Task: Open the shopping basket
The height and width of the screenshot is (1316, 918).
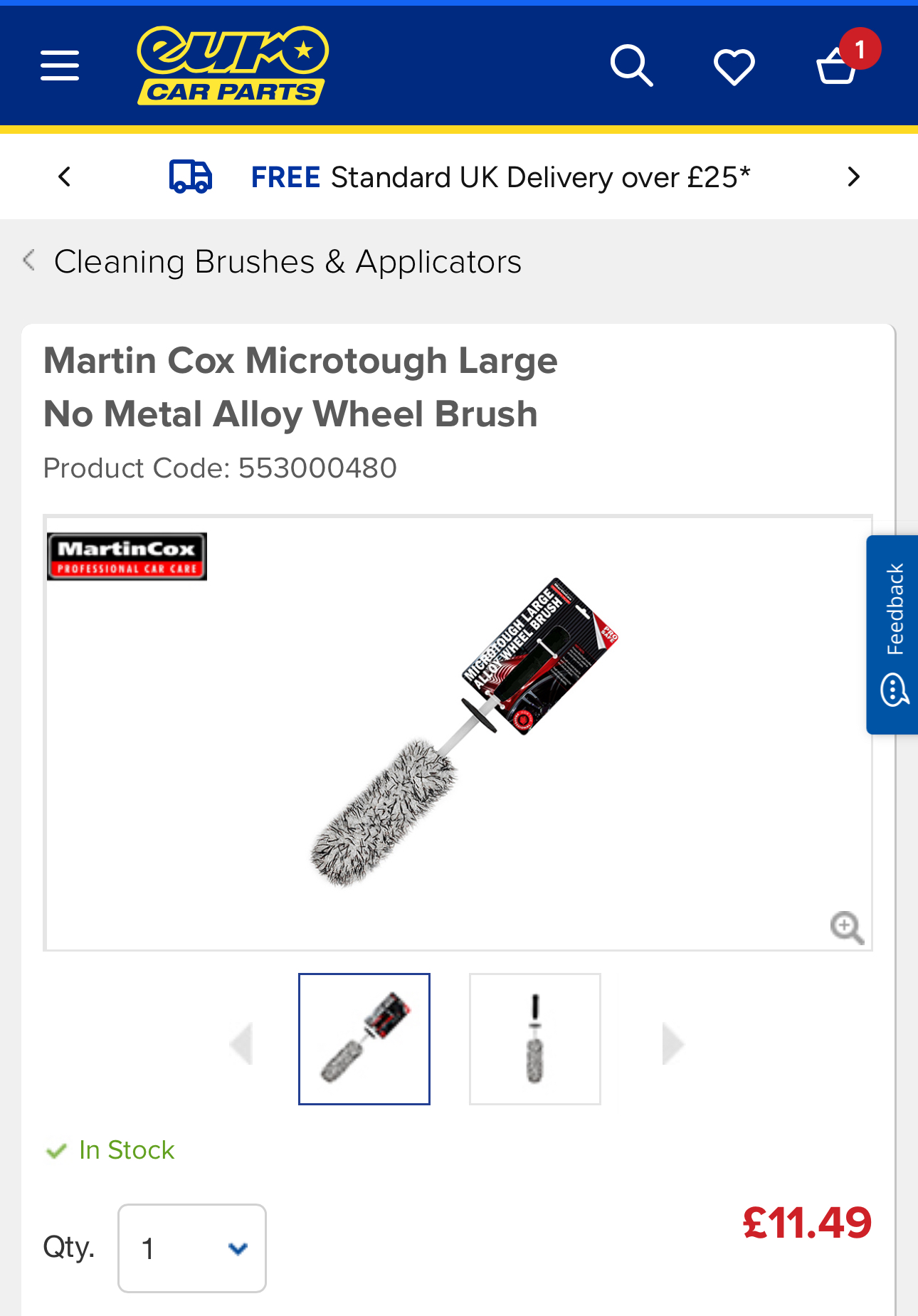Action: pyautogui.click(x=838, y=66)
